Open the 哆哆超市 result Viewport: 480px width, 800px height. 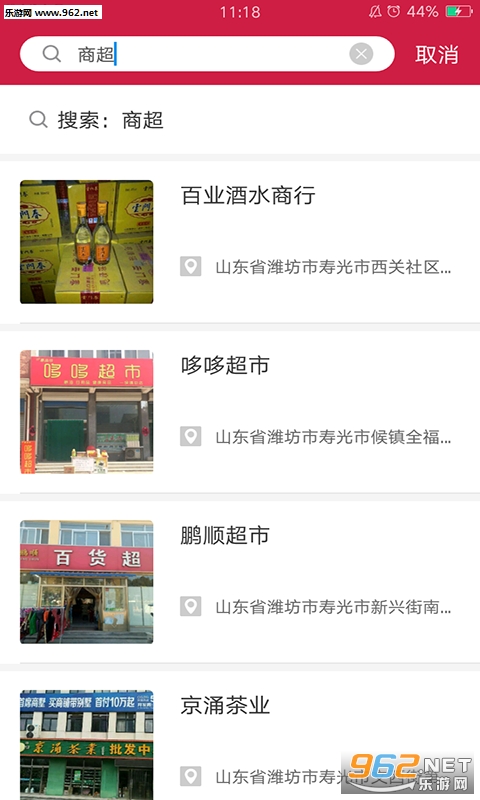pos(240,412)
